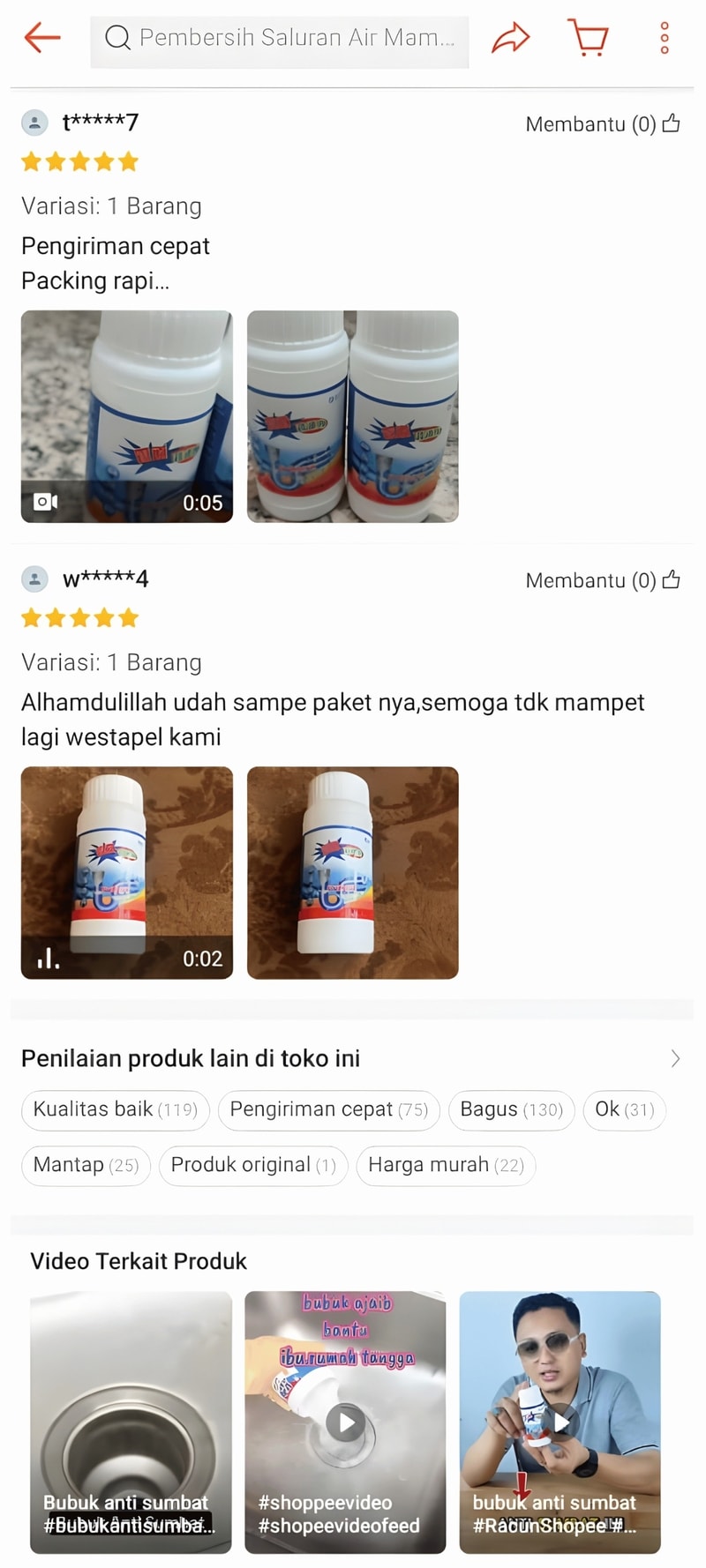Play the 0:05 video in t*****7's review
The width and height of the screenshot is (706, 1568).
(127, 416)
